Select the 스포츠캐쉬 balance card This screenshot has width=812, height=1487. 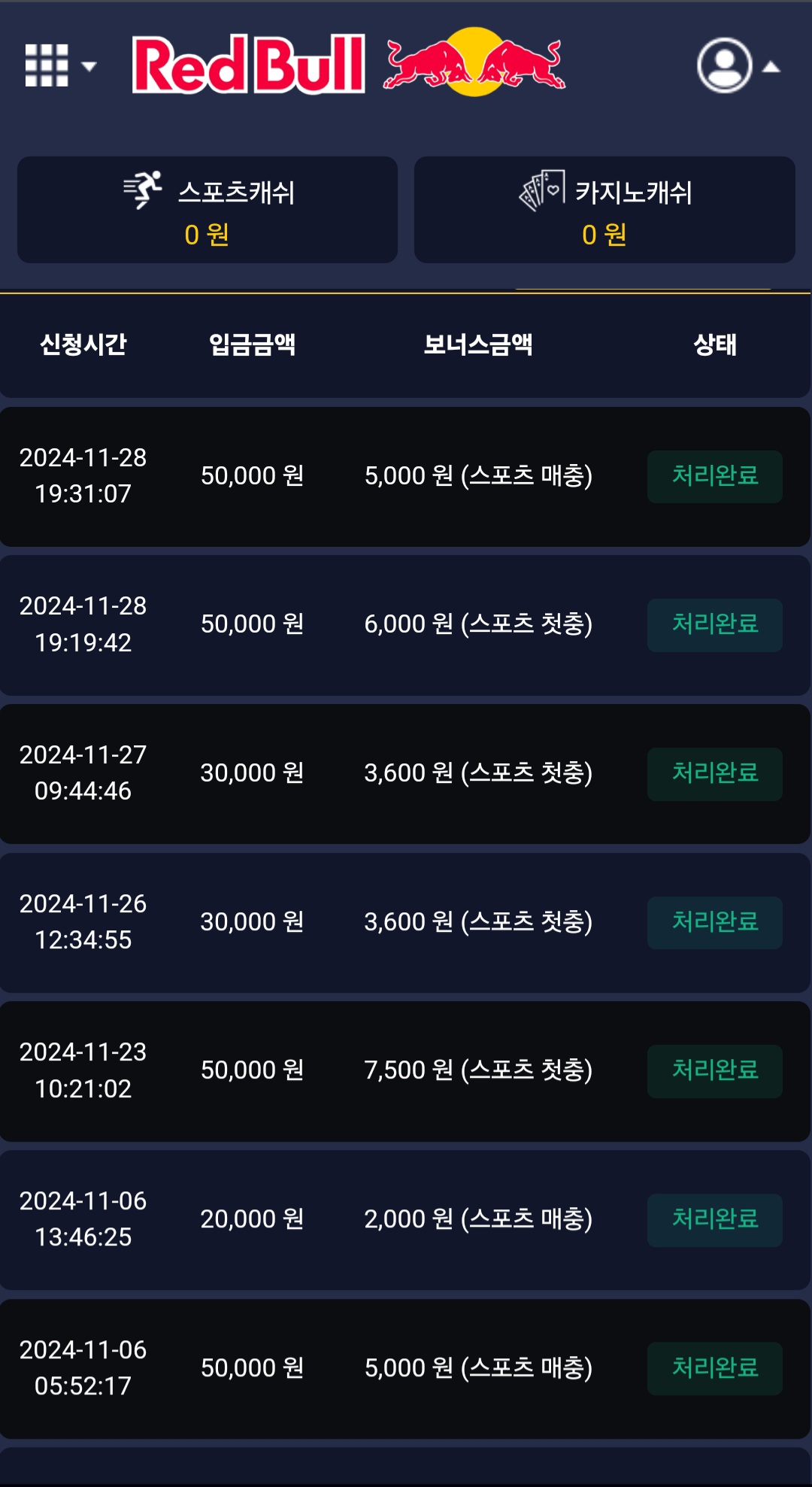(208, 210)
